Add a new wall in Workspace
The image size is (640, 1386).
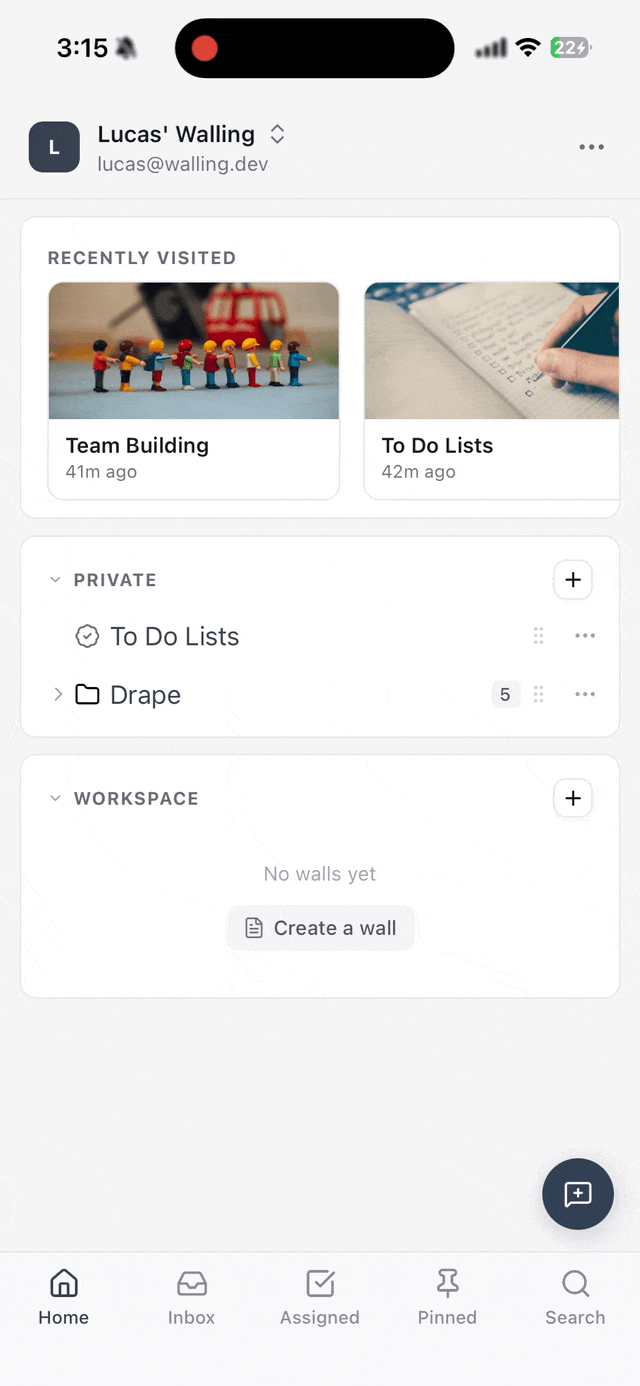572,798
